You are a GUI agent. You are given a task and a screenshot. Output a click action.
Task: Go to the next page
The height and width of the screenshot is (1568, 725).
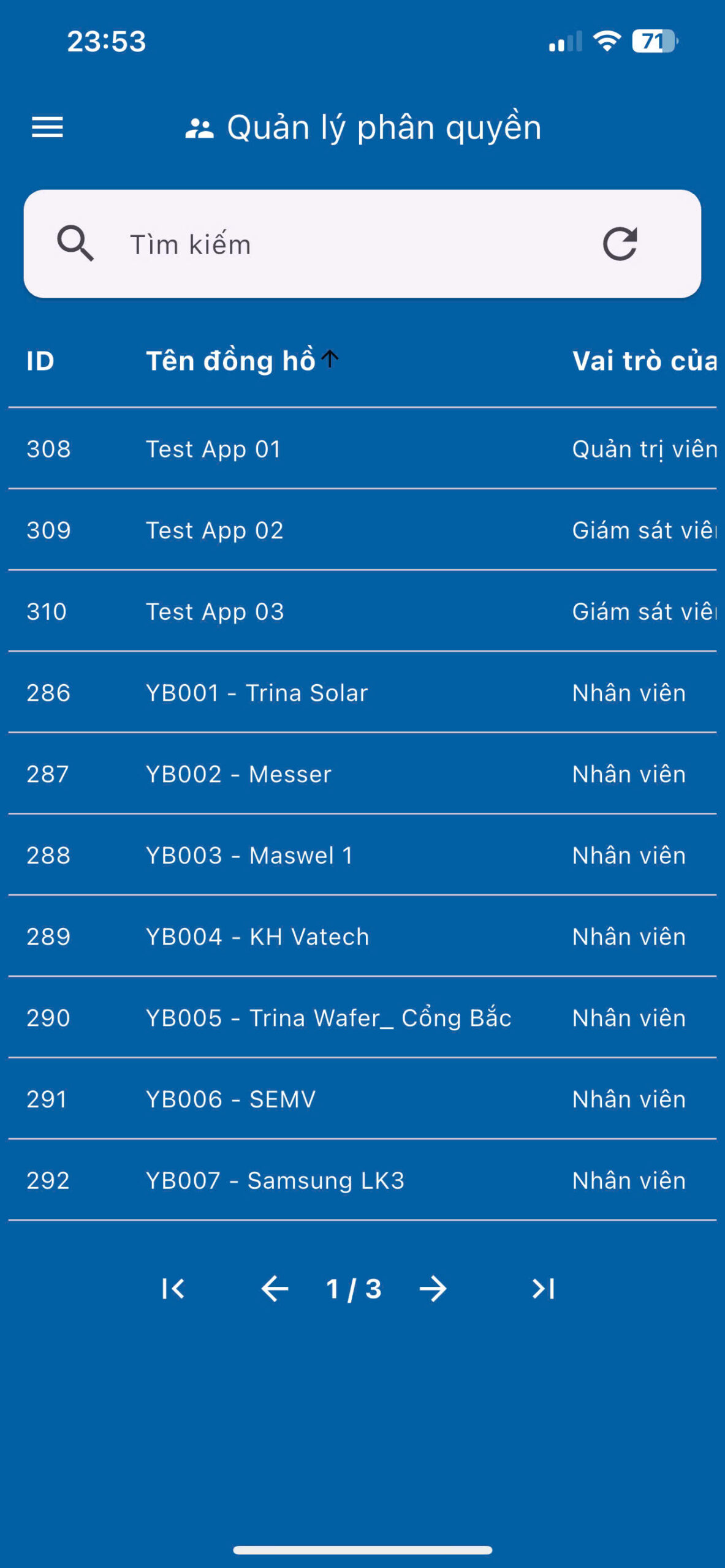tap(433, 1289)
